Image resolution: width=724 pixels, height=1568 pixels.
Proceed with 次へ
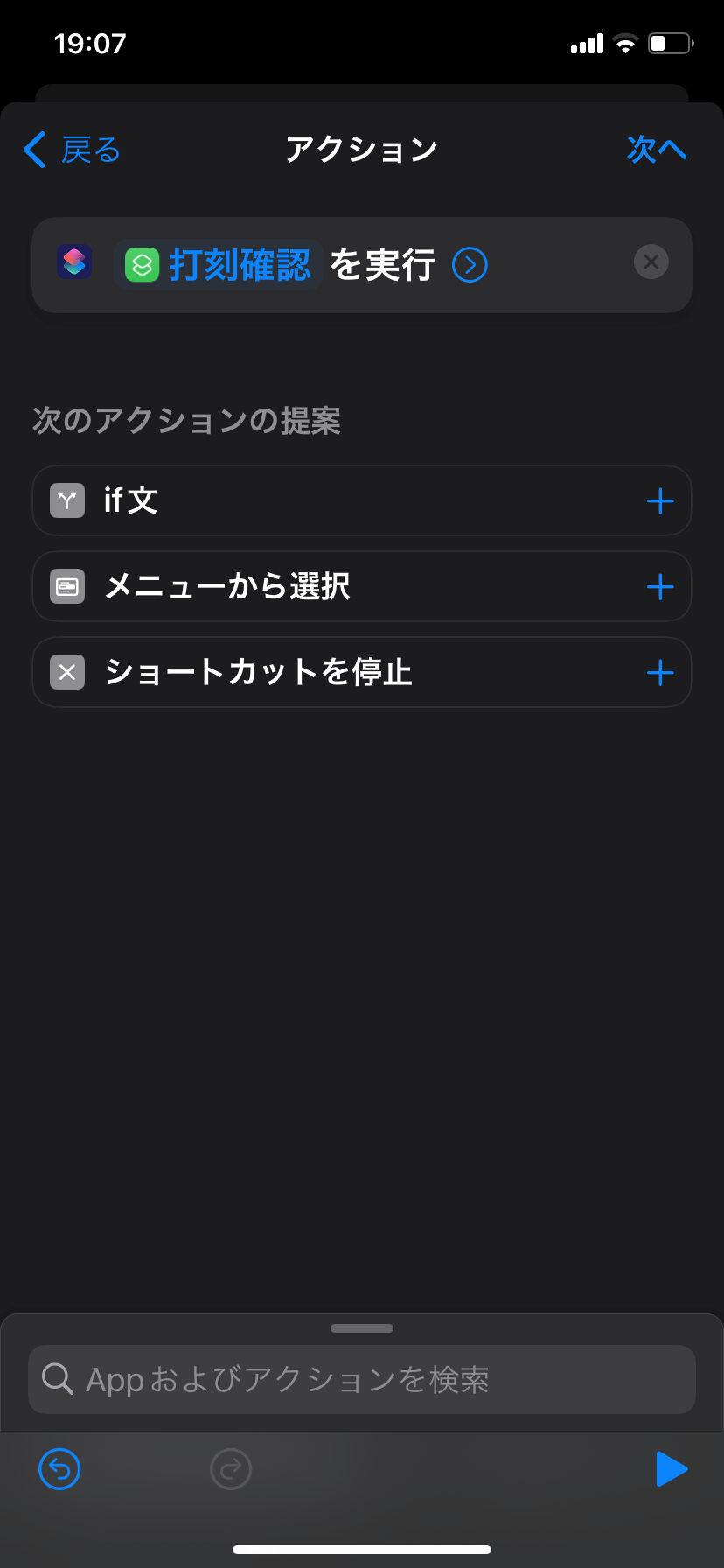(656, 150)
